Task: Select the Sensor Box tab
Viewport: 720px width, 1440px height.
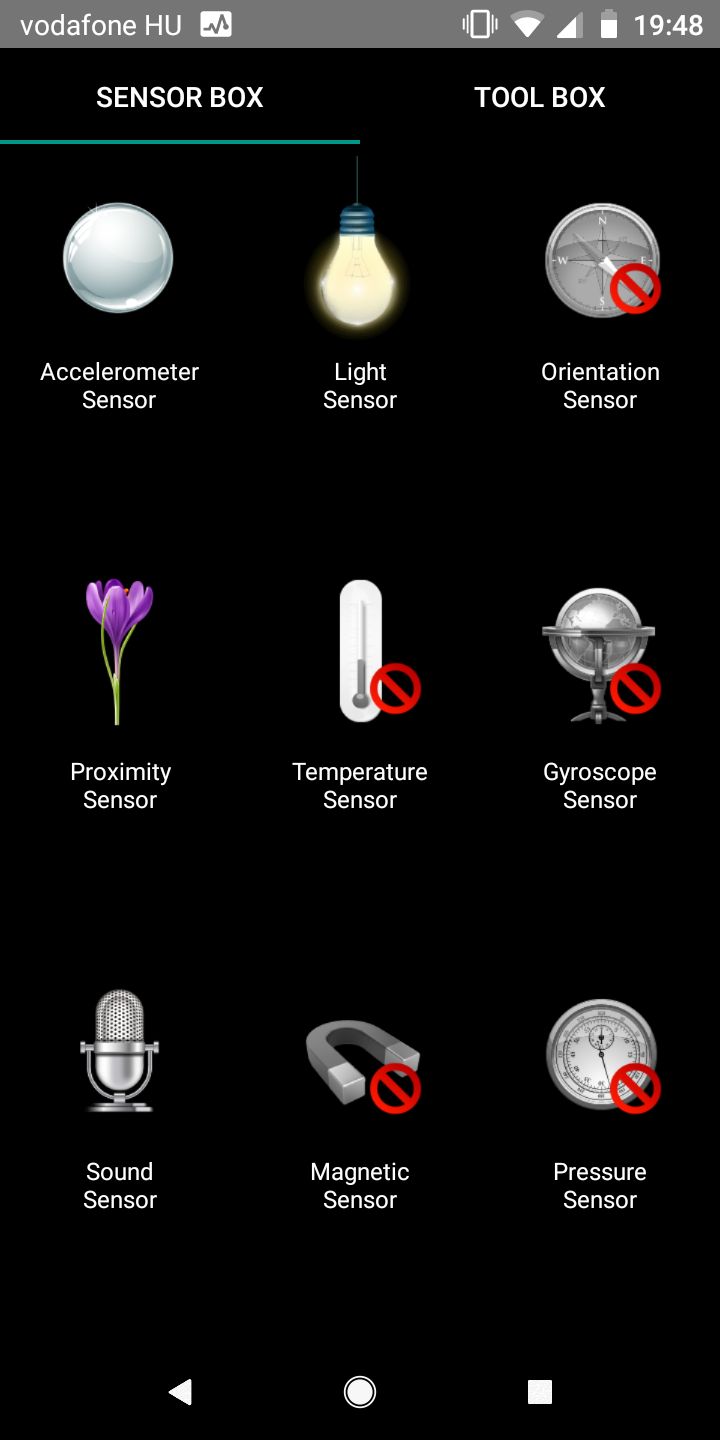Action: pyautogui.click(x=180, y=97)
